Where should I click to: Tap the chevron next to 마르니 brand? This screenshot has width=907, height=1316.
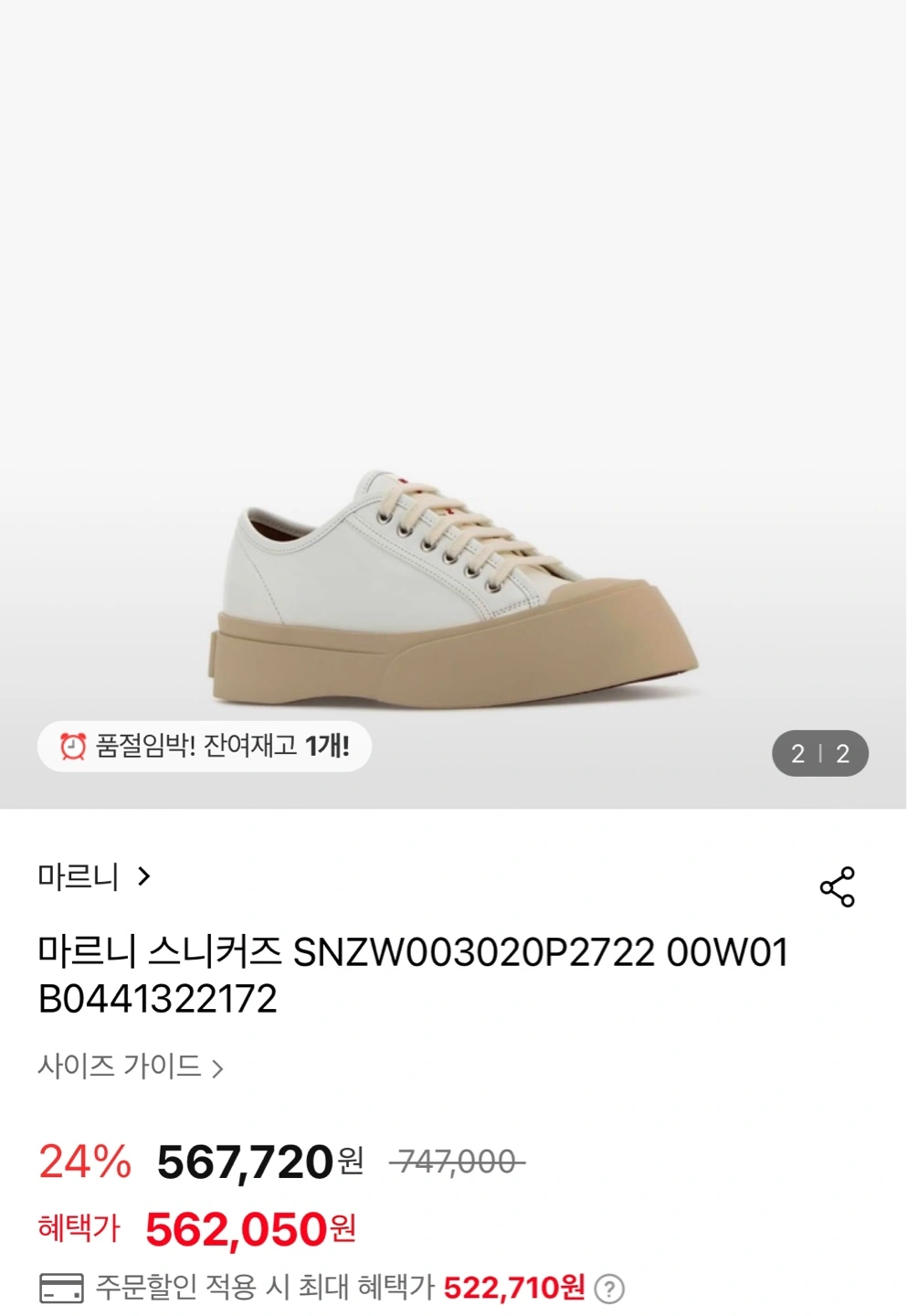144,876
